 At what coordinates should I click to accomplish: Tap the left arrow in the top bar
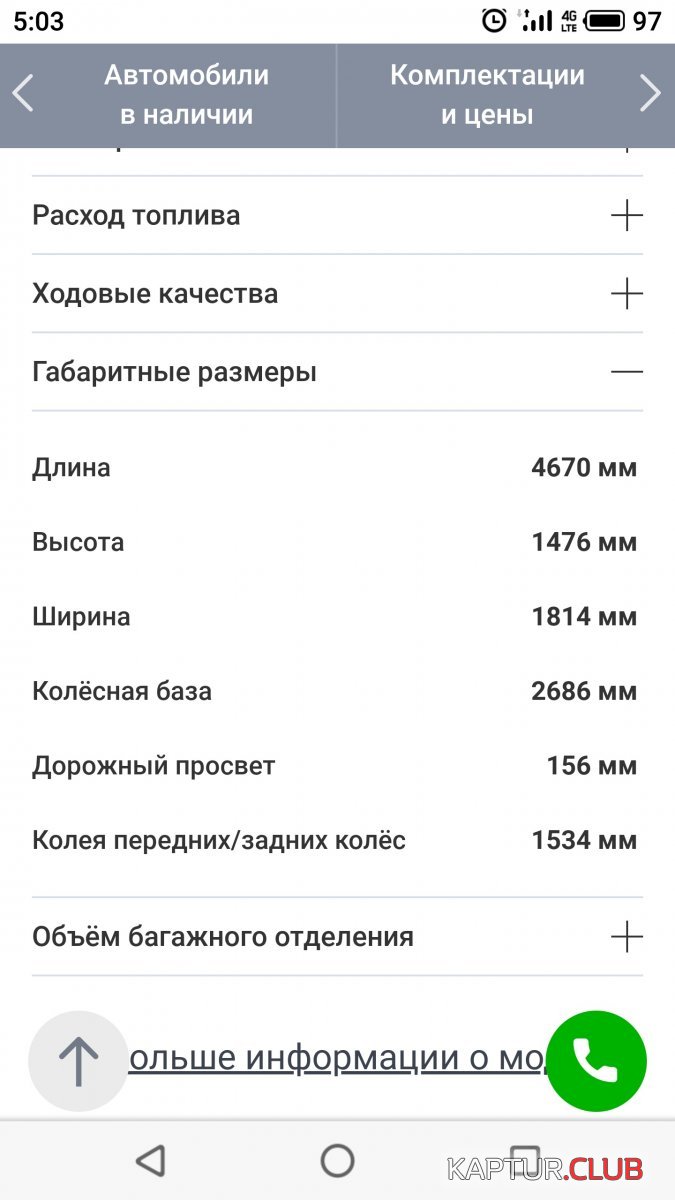click(23, 94)
